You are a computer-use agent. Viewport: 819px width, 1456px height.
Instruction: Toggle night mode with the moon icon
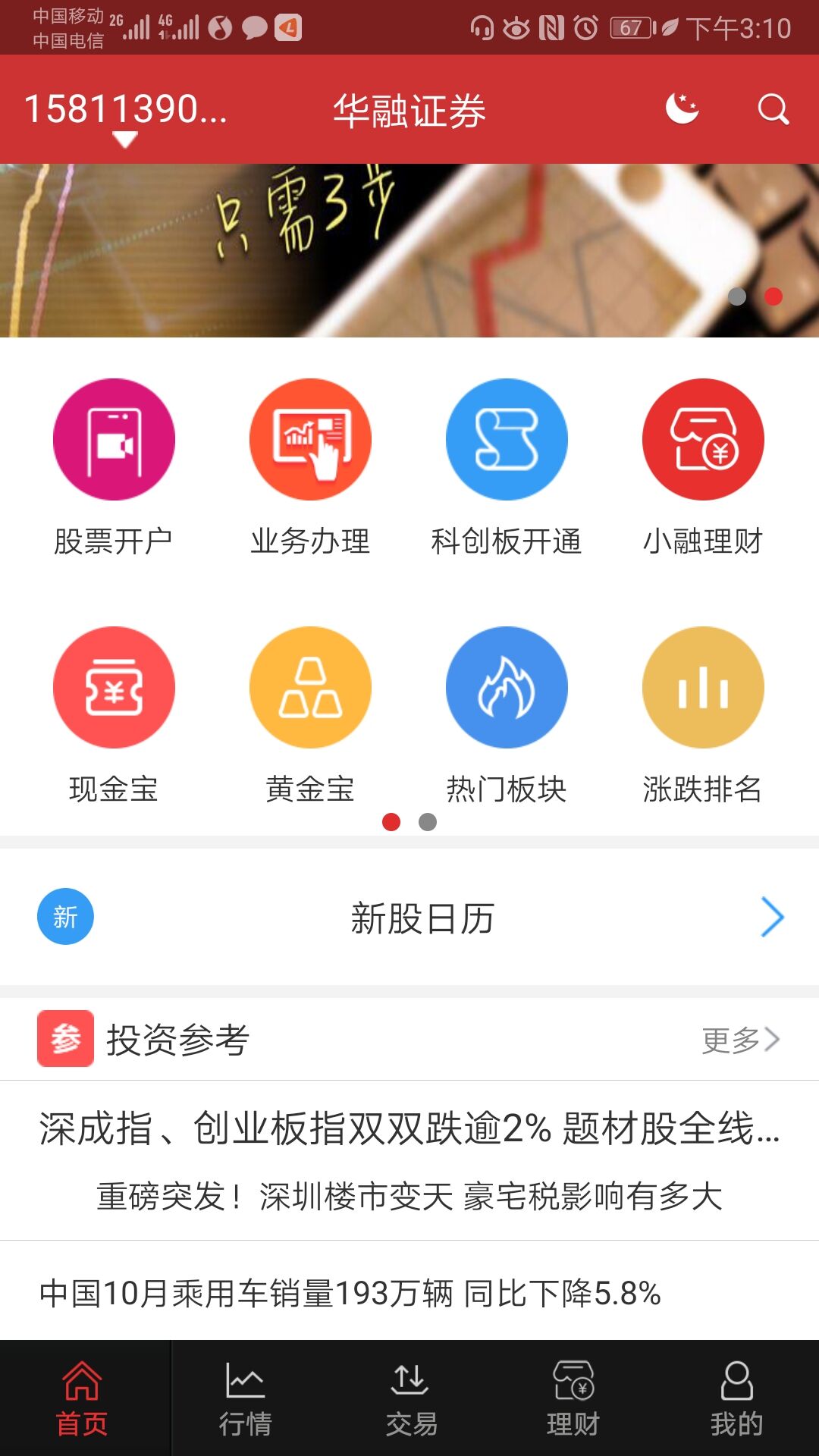tap(681, 109)
